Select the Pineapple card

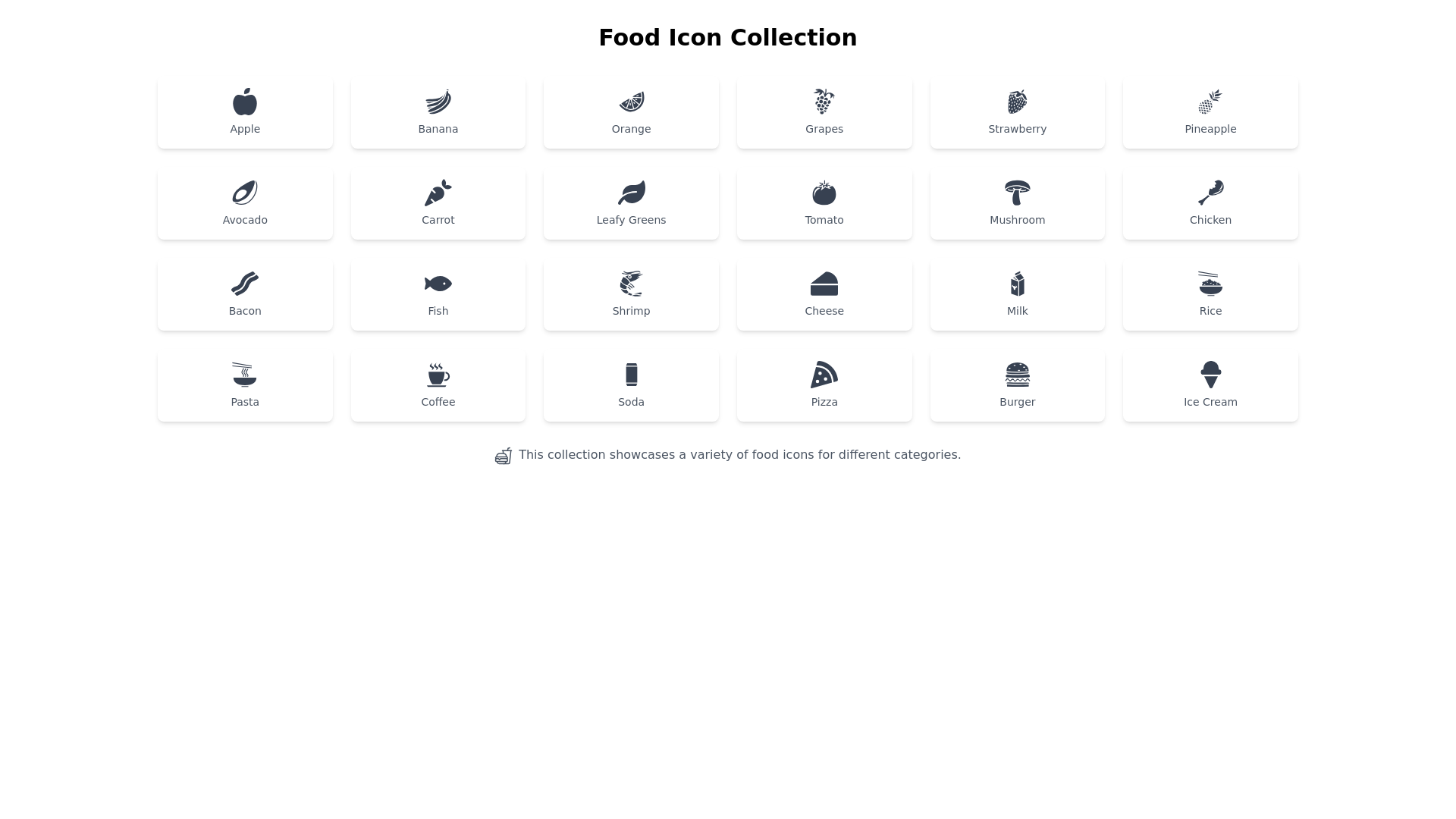coord(1210,112)
